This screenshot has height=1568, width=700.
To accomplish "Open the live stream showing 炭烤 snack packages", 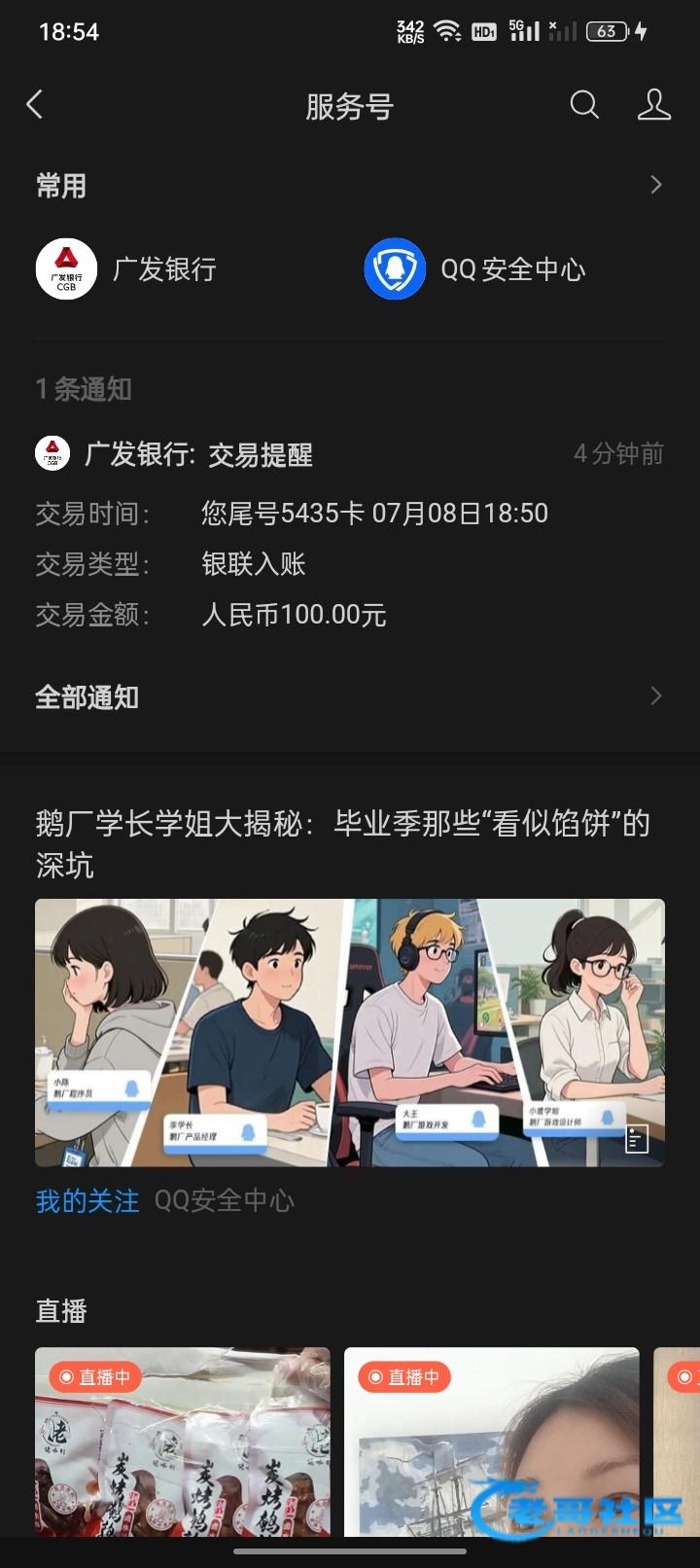I will tap(183, 1442).
